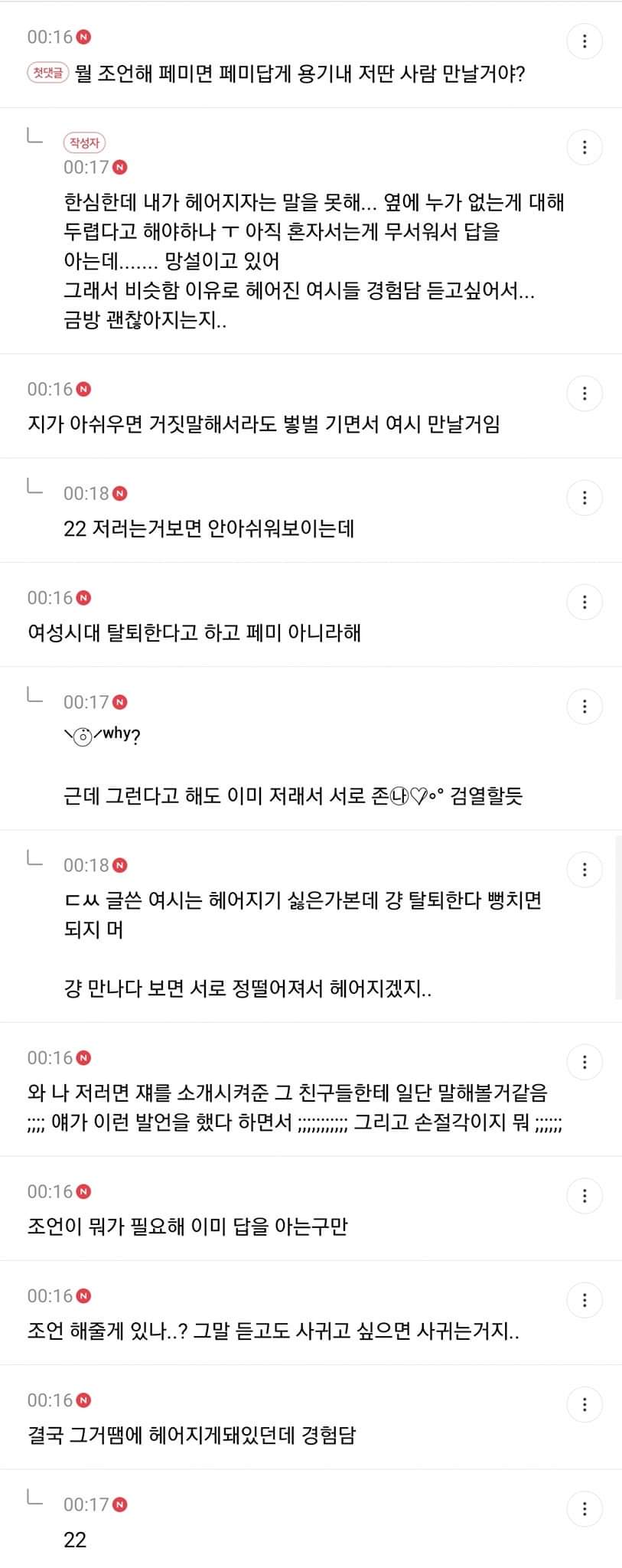
Task: Tap the three-dot menu on the '조언 해줄게 있나' comment
Action: pos(585,1300)
